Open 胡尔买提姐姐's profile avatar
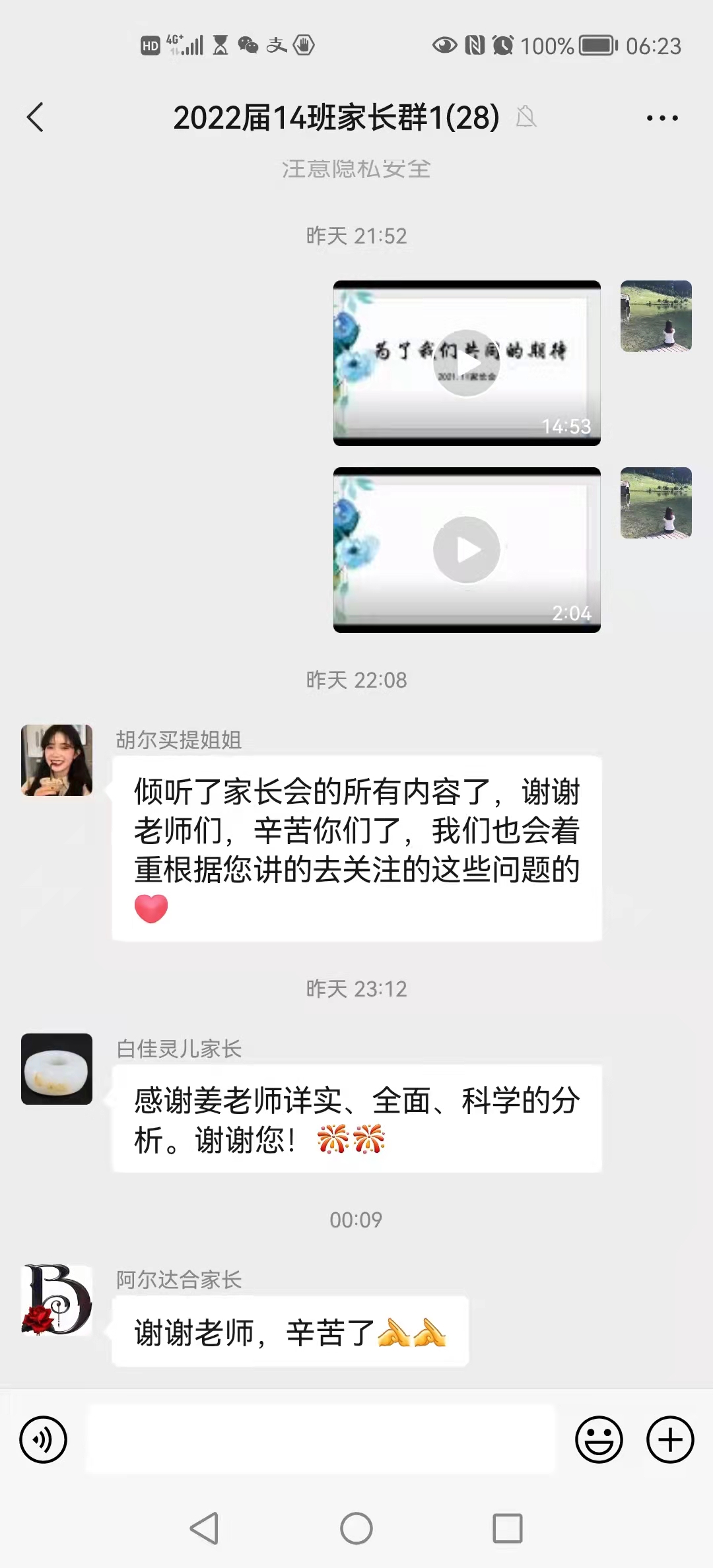This screenshot has width=713, height=1568. click(57, 760)
